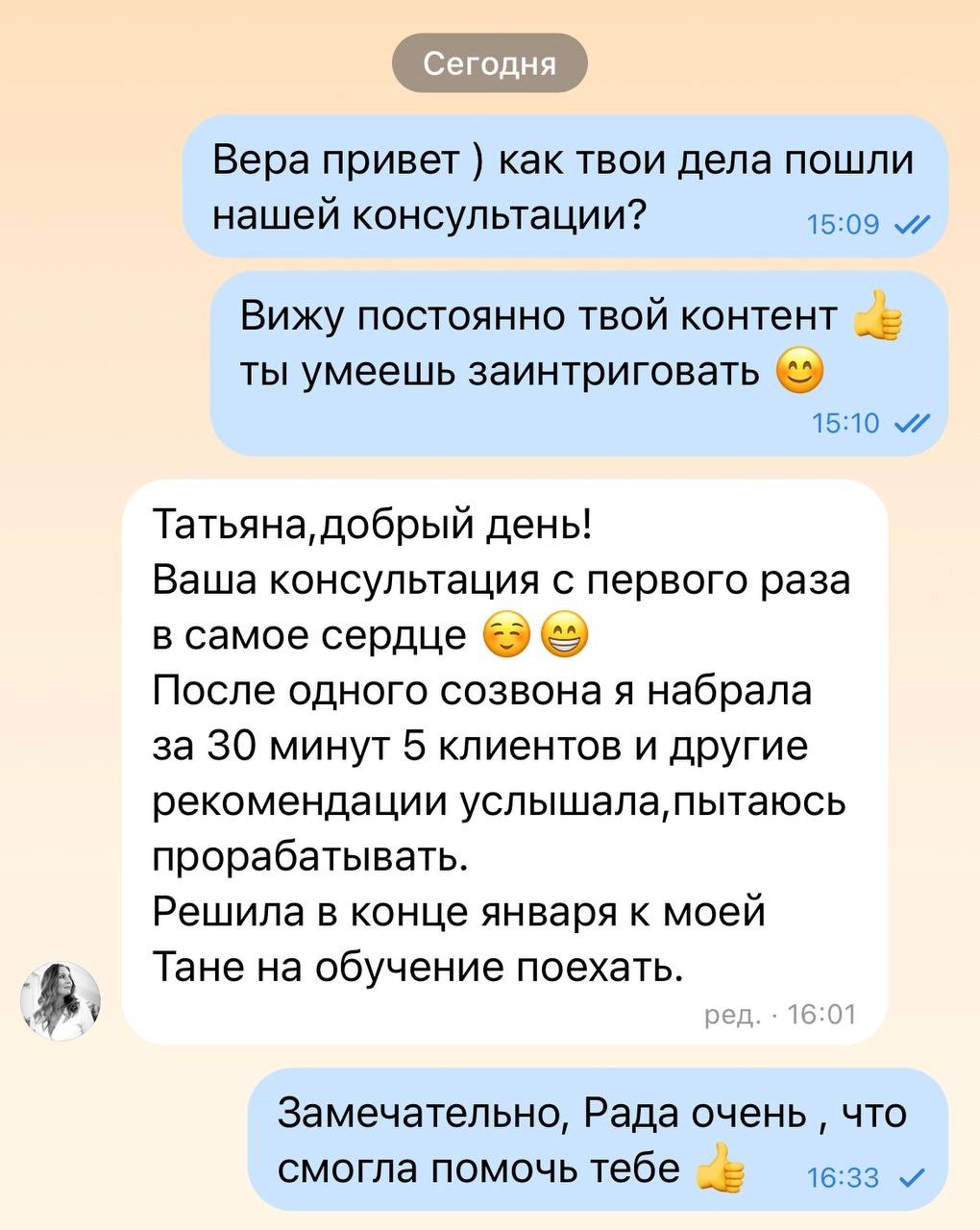Open the sender's profile photo avatar
The image size is (980, 1230).
(61, 1000)
